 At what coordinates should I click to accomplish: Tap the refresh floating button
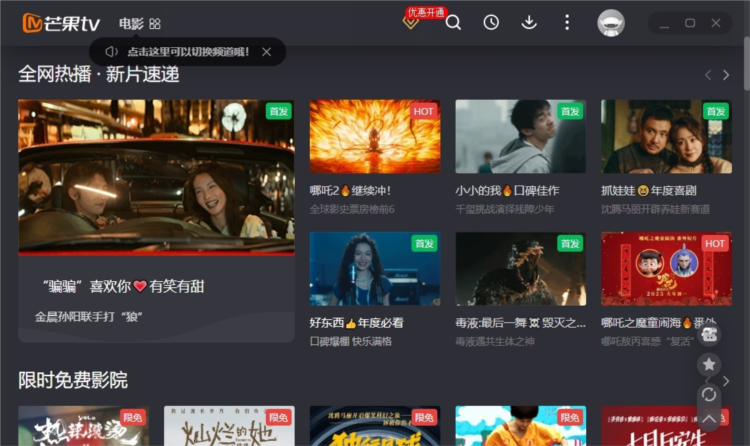tap(709, 394)
